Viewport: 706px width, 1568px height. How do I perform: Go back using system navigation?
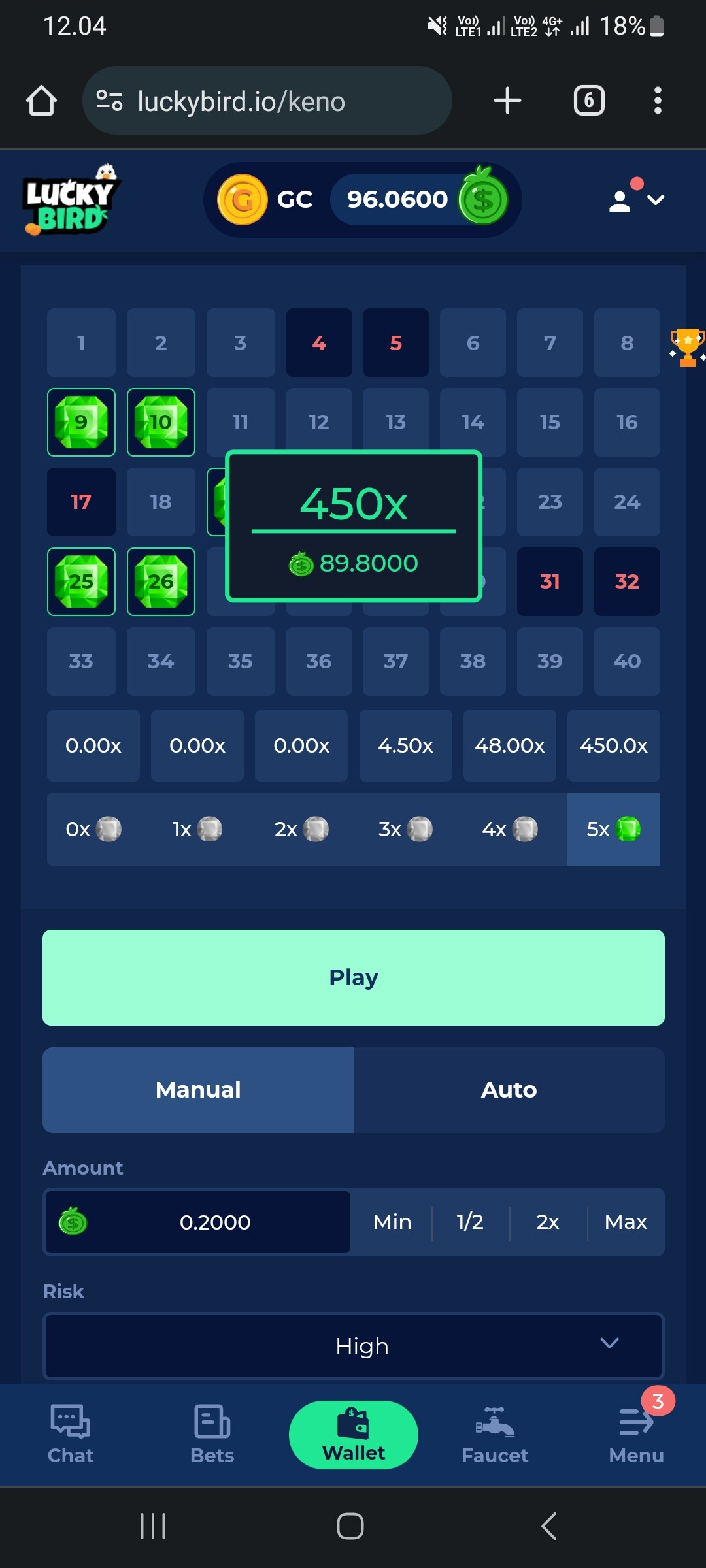549,1526
